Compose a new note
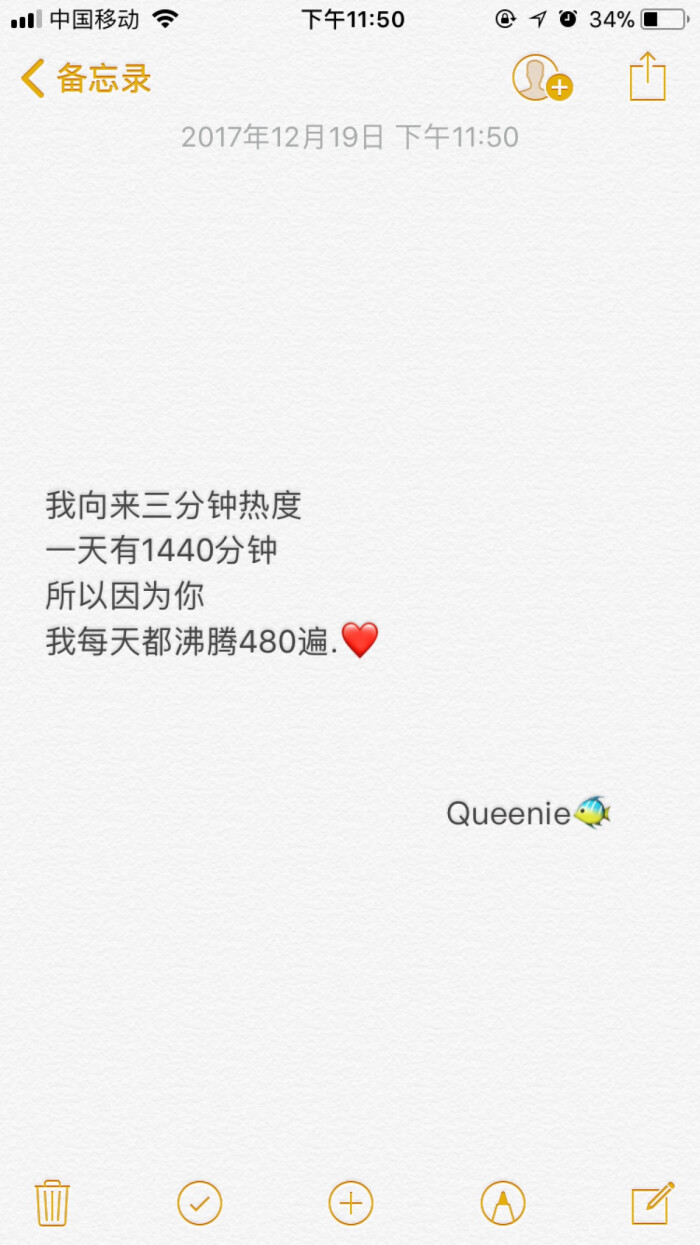Image resolution: width=700 pixels, height=1245 pixels. (652, 1202)
